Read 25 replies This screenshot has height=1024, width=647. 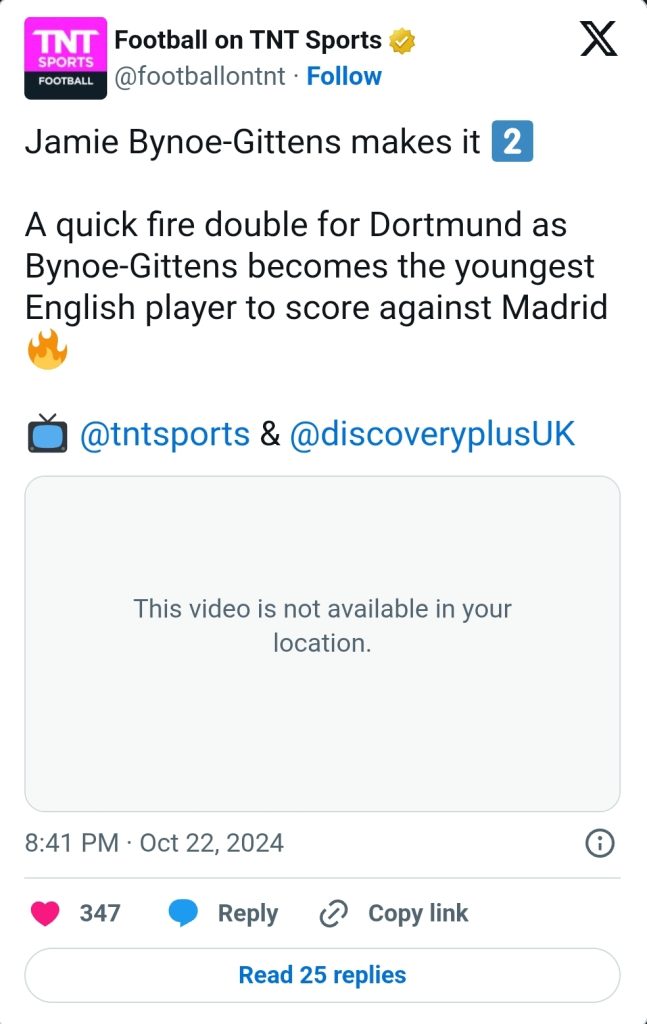[x=322, y=975]
